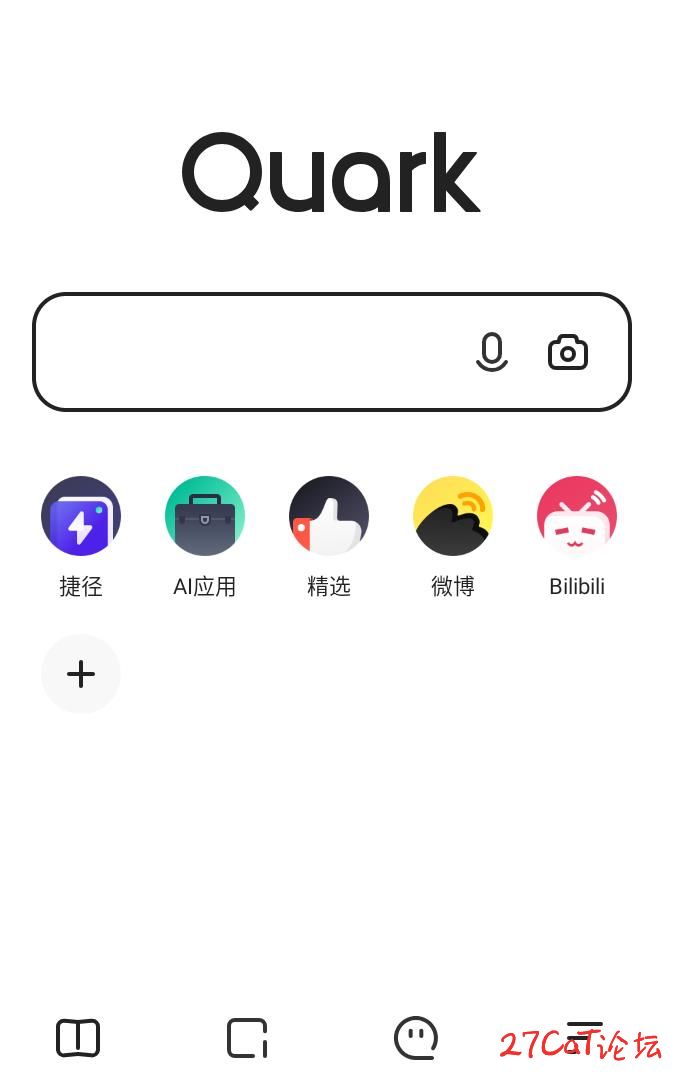Add a new shortcut with the plus button
This screenshot has width=677, height=1086.
81,674
